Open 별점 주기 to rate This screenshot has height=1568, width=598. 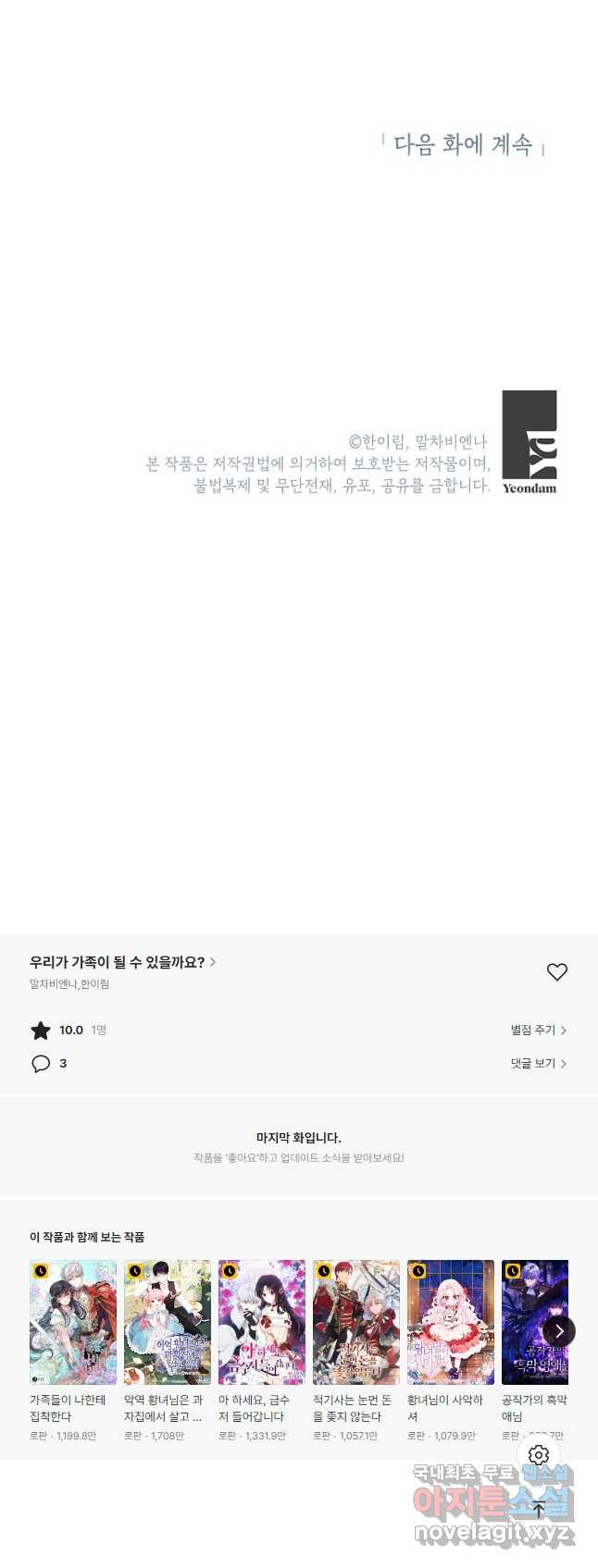point(538,1030)
